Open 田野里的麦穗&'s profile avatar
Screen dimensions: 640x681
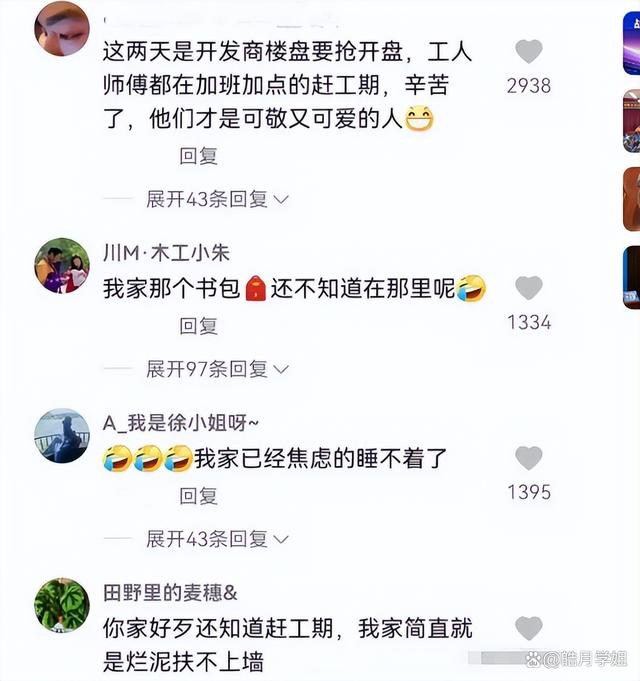point(62,606)
